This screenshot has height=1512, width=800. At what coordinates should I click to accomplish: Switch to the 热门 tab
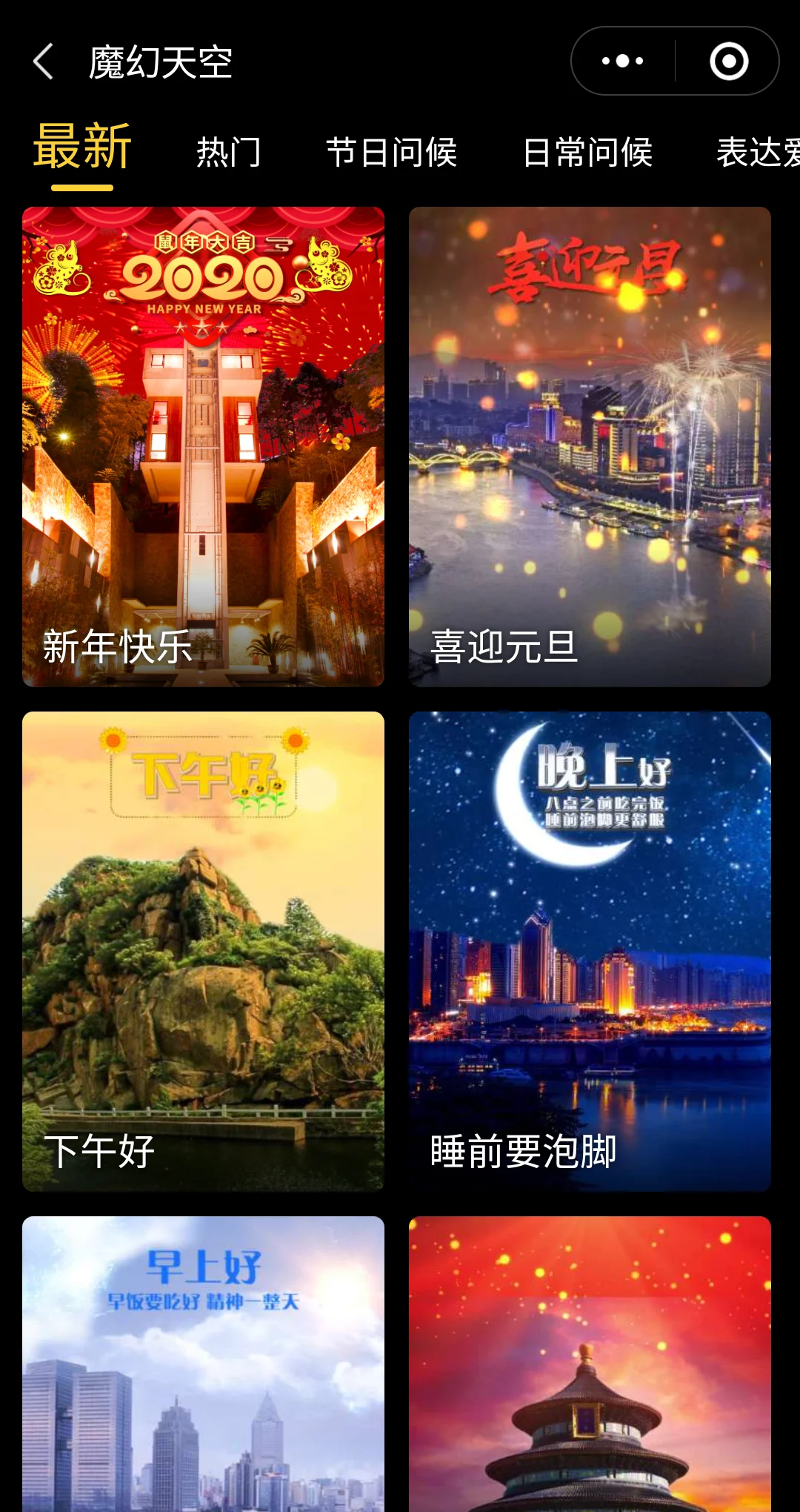coord(229,153)
